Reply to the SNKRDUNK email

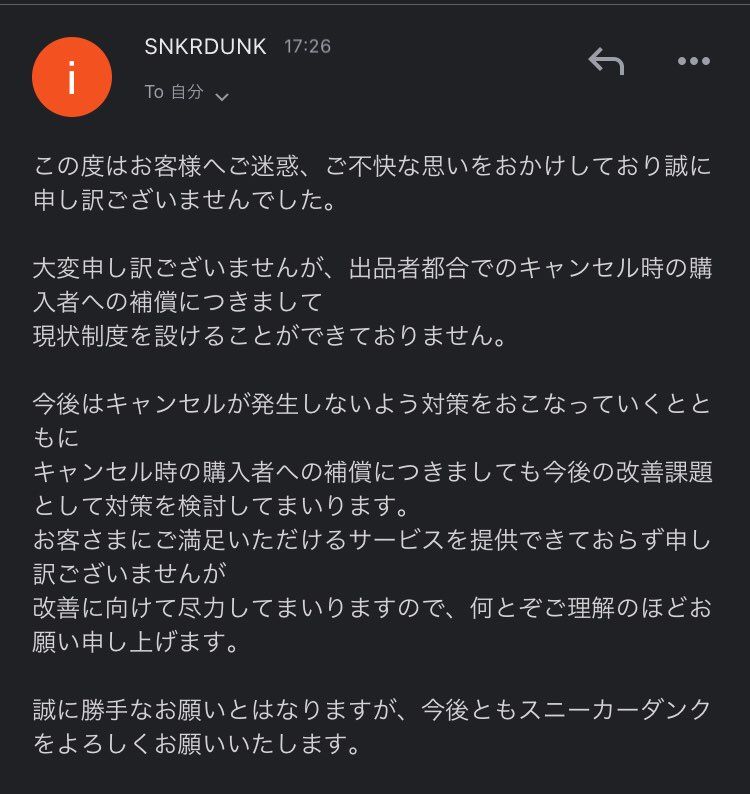coord(606,62)
